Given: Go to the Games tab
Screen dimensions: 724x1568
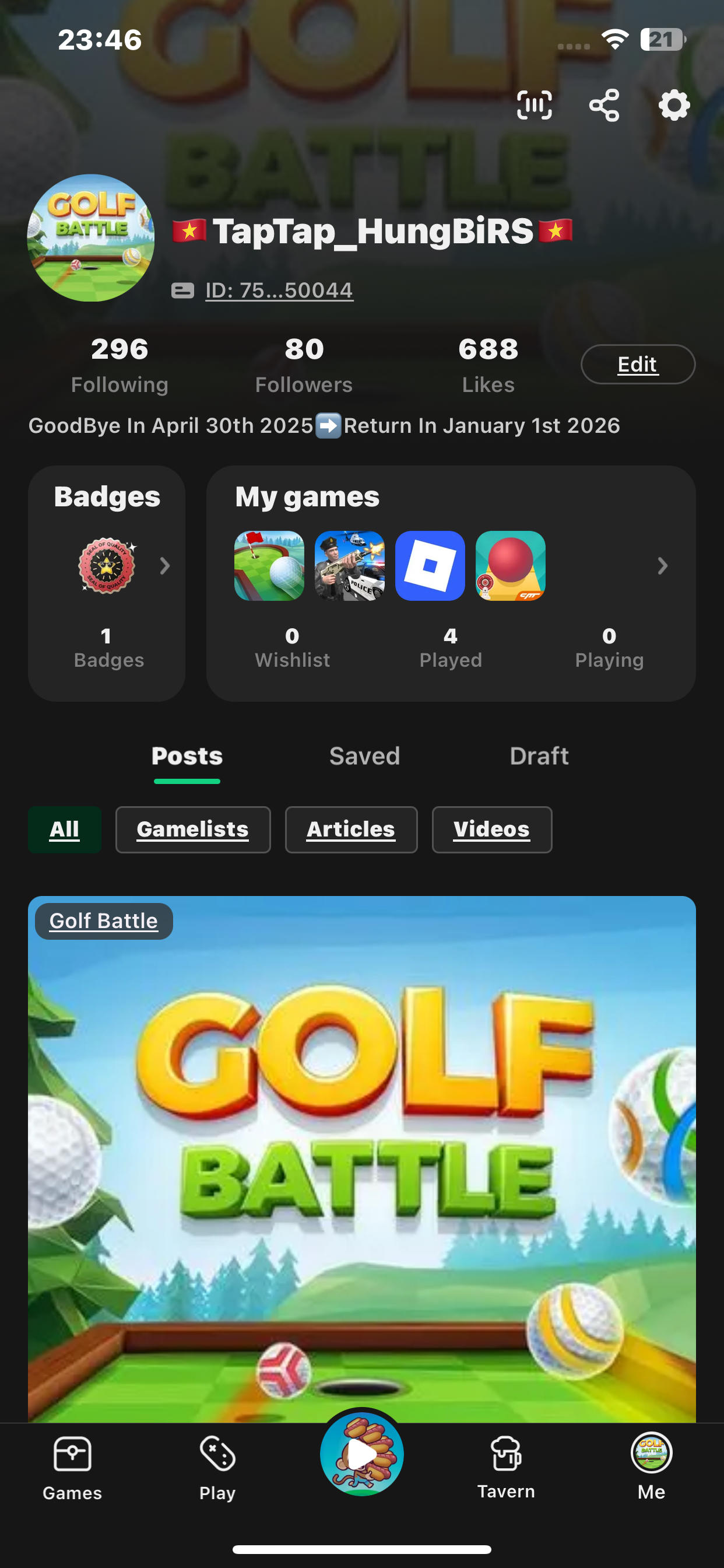Looking at the screenshot, I should 72,1467.
